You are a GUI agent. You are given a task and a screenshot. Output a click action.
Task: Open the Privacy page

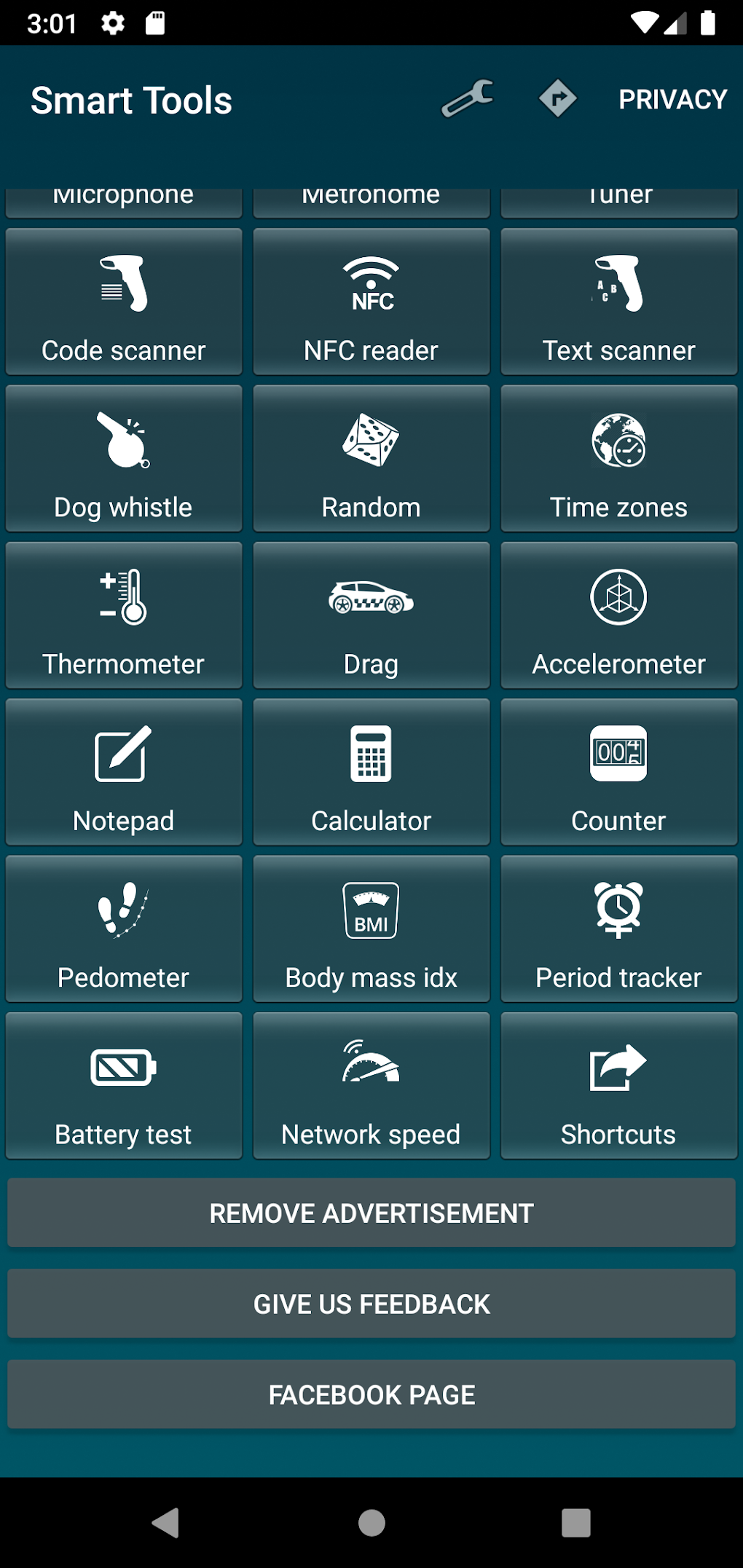click(x=672, y=99)
